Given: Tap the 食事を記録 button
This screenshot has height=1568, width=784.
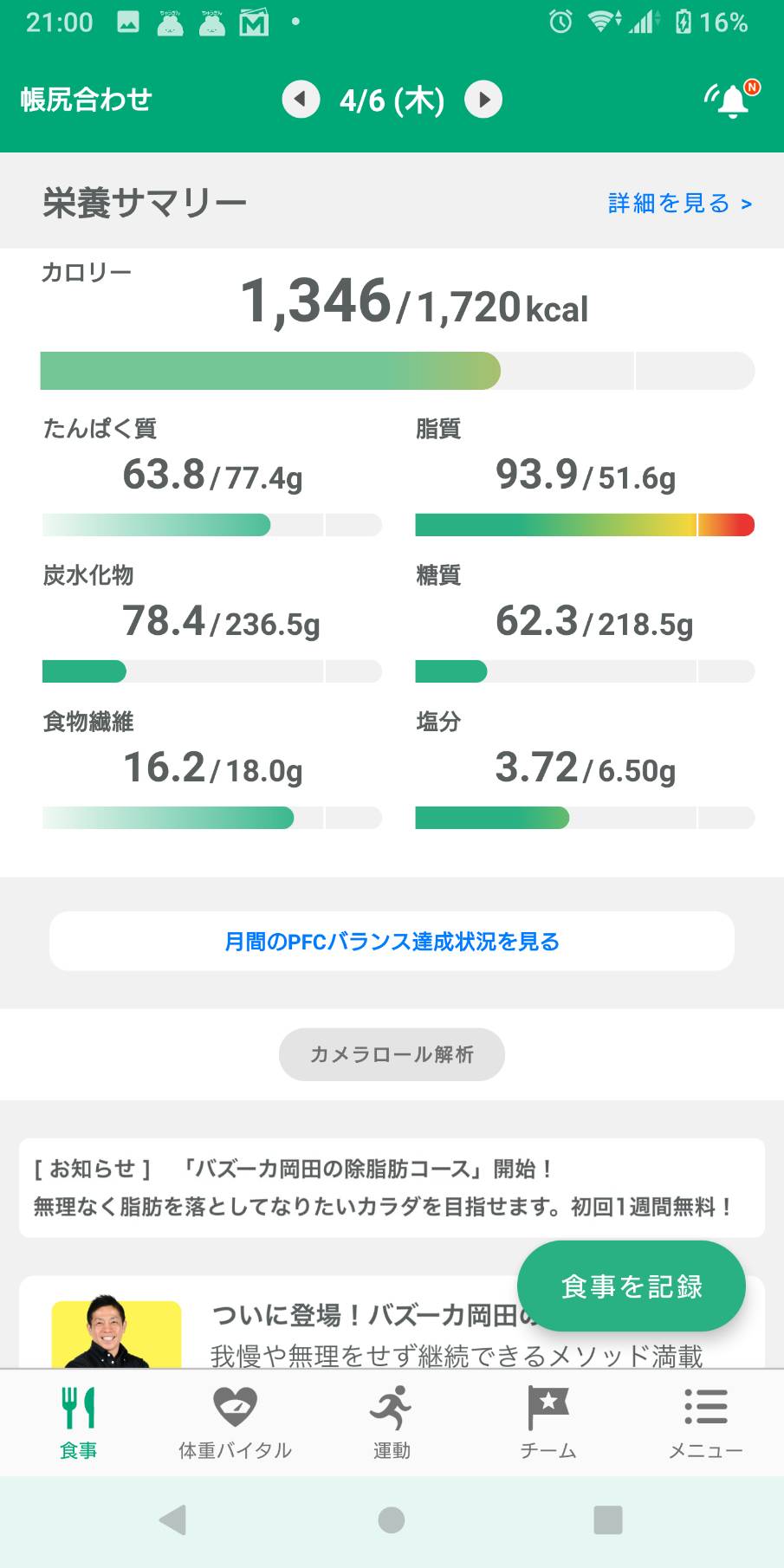Looking at the screenshot, I should 632,1286.
